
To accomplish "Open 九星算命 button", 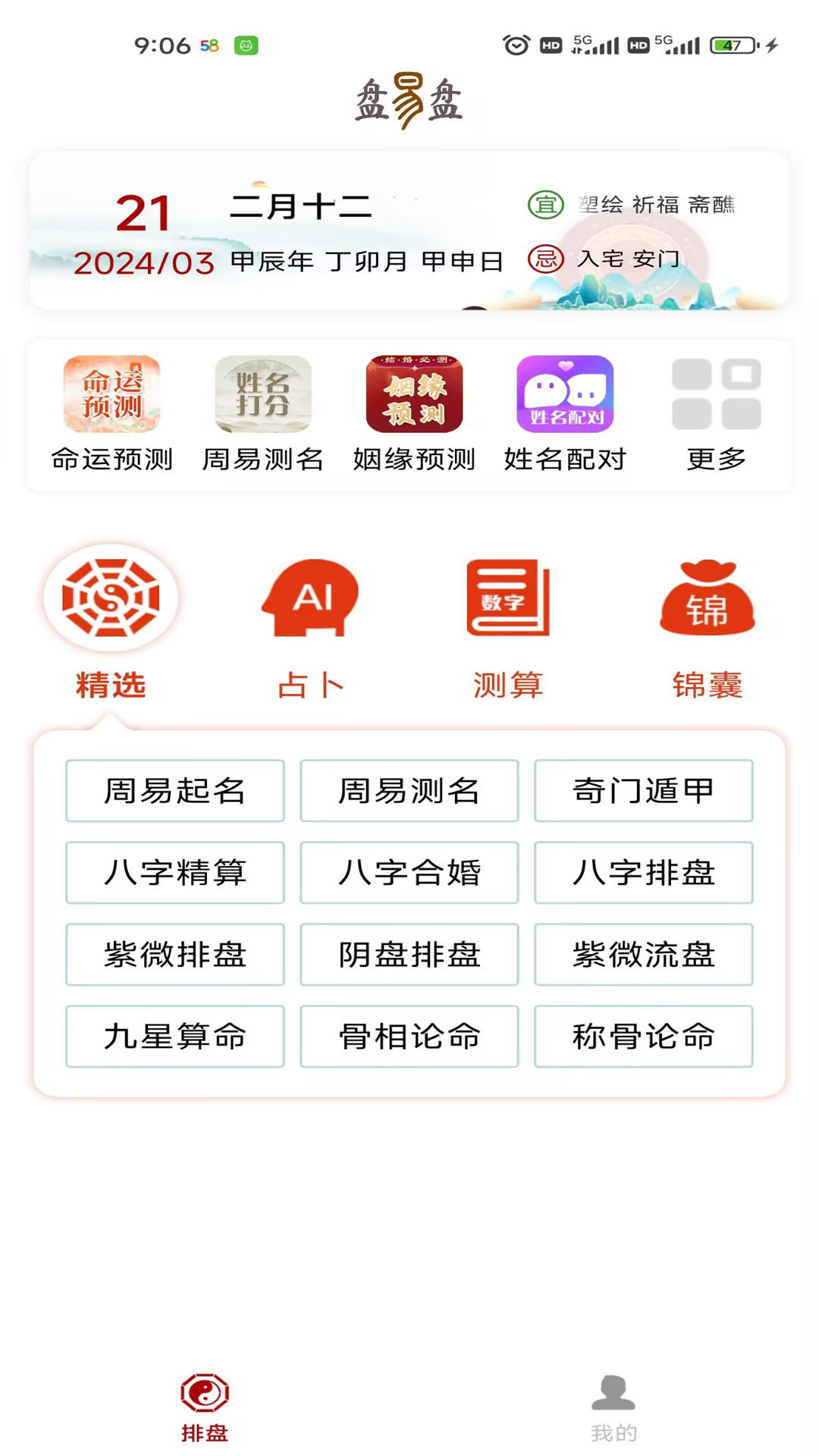I will click(175, 1037).
